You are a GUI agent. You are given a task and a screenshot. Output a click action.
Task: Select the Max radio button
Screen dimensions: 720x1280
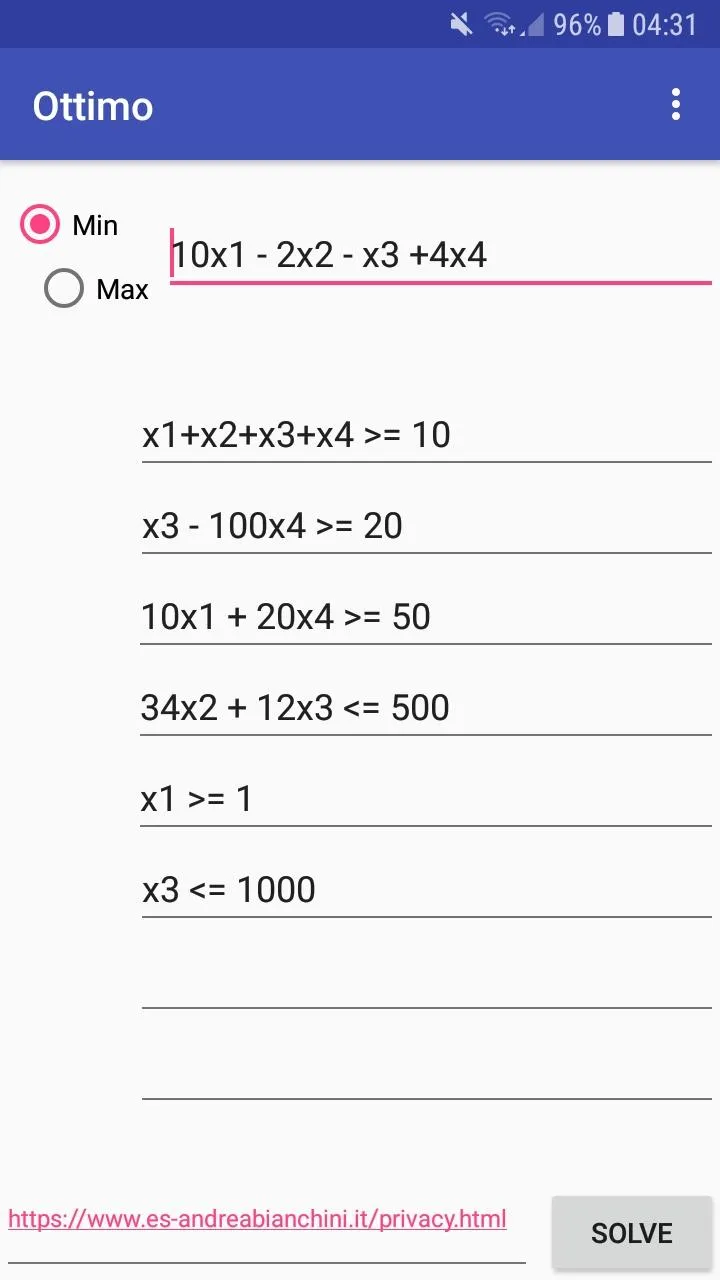(97, 289)
